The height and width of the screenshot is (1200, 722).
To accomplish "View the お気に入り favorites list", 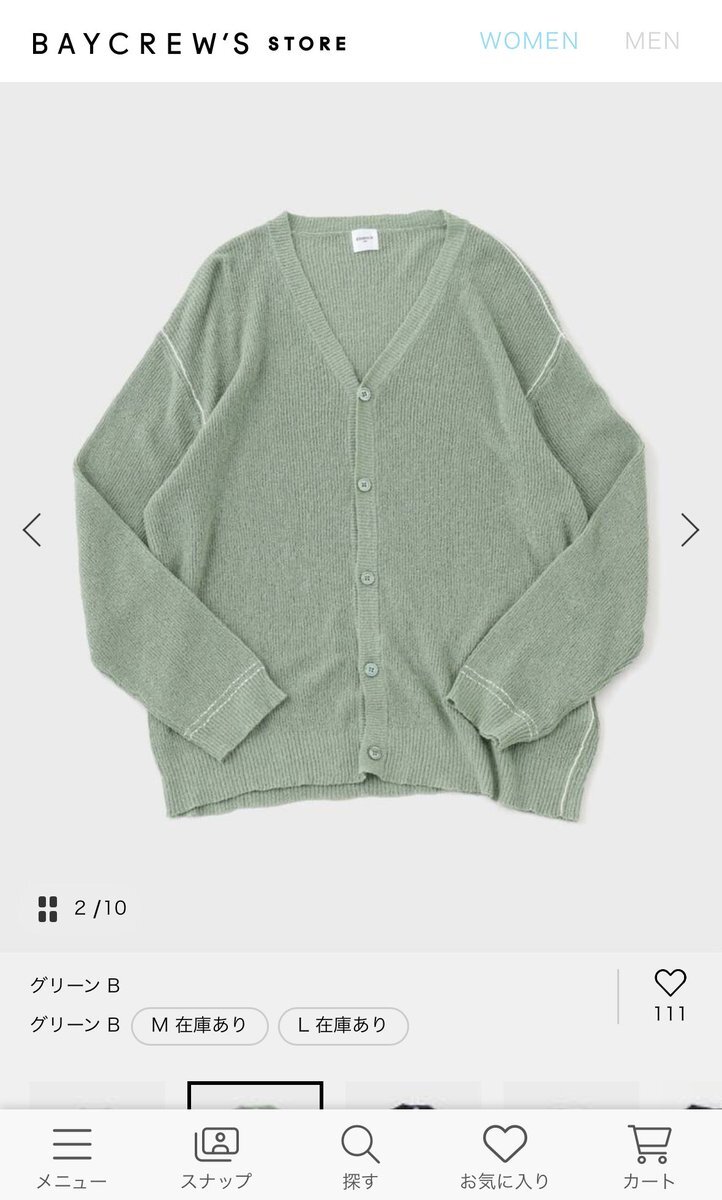I will pyautogui.click(x=504, y=1157).
